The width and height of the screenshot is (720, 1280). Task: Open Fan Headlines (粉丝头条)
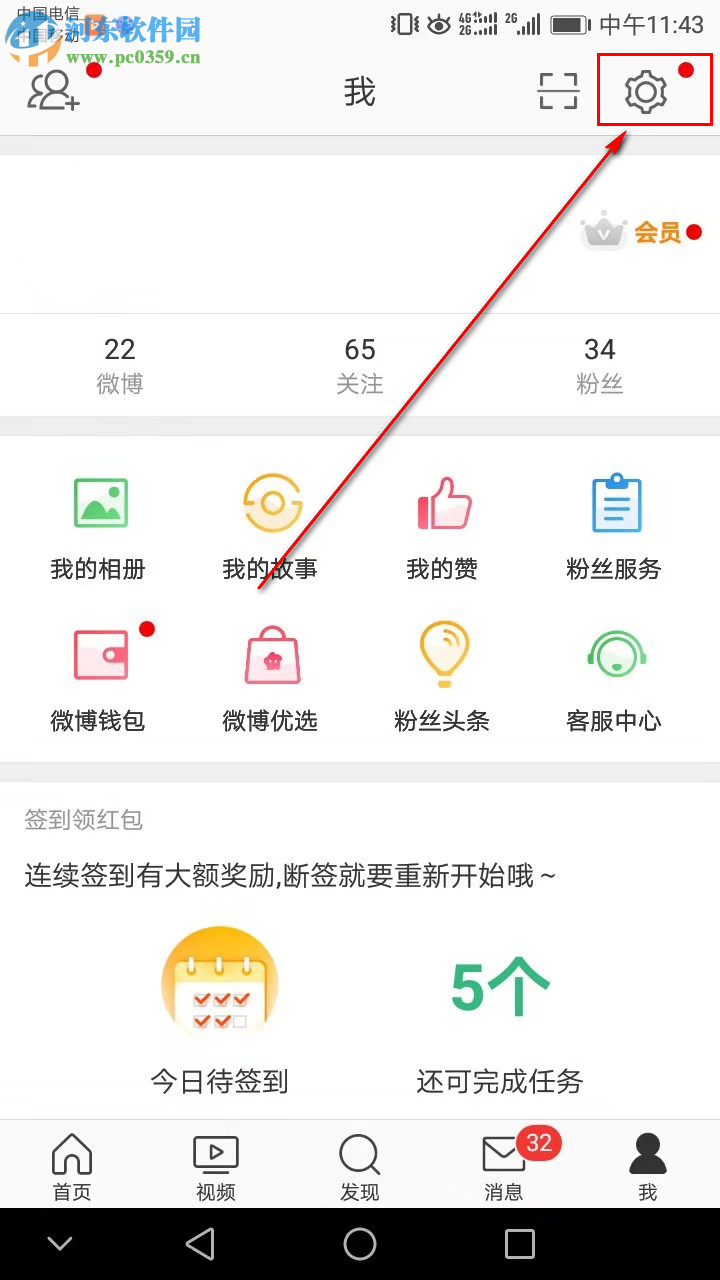click(442, 675)
